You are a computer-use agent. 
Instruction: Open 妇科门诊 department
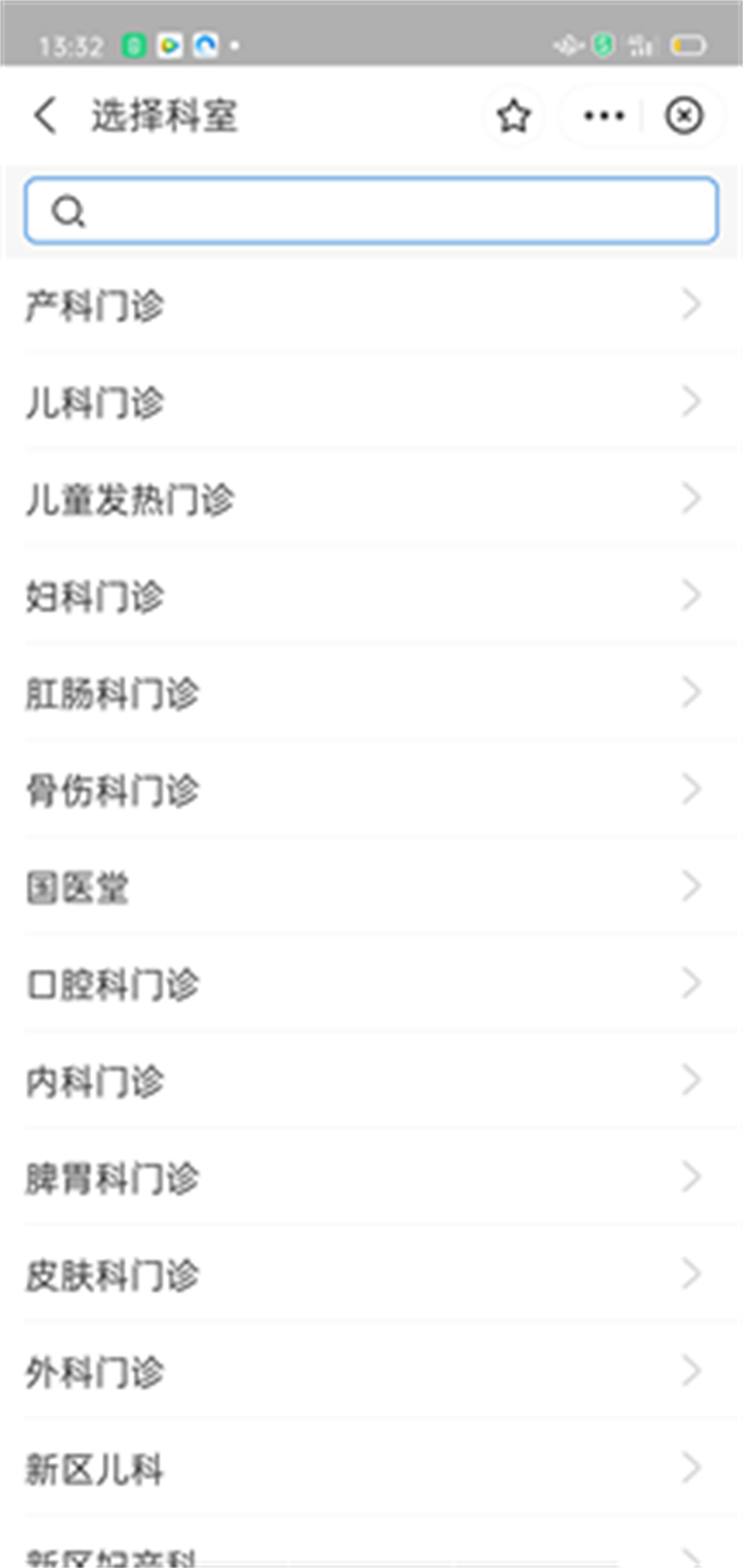371,596
